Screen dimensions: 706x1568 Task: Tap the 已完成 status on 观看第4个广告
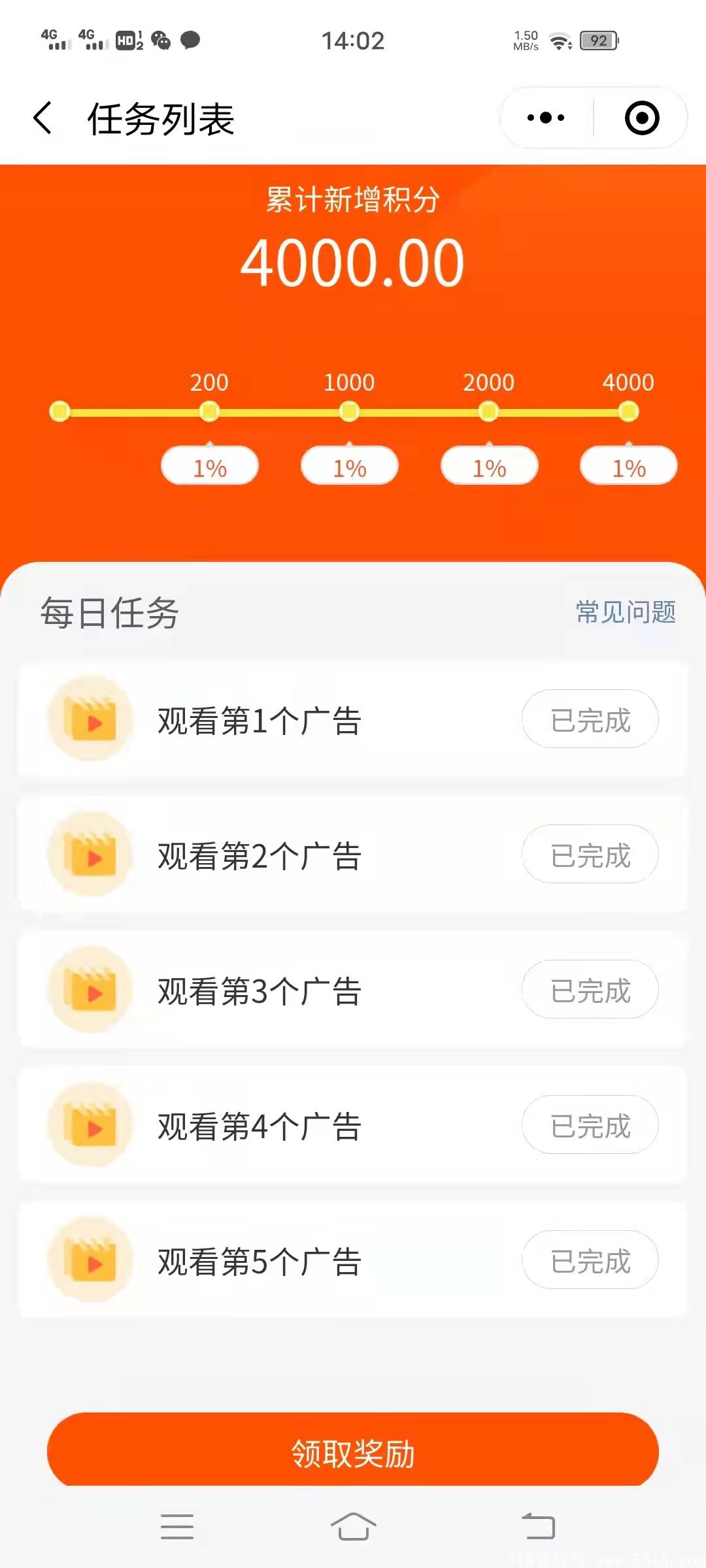589,1125
